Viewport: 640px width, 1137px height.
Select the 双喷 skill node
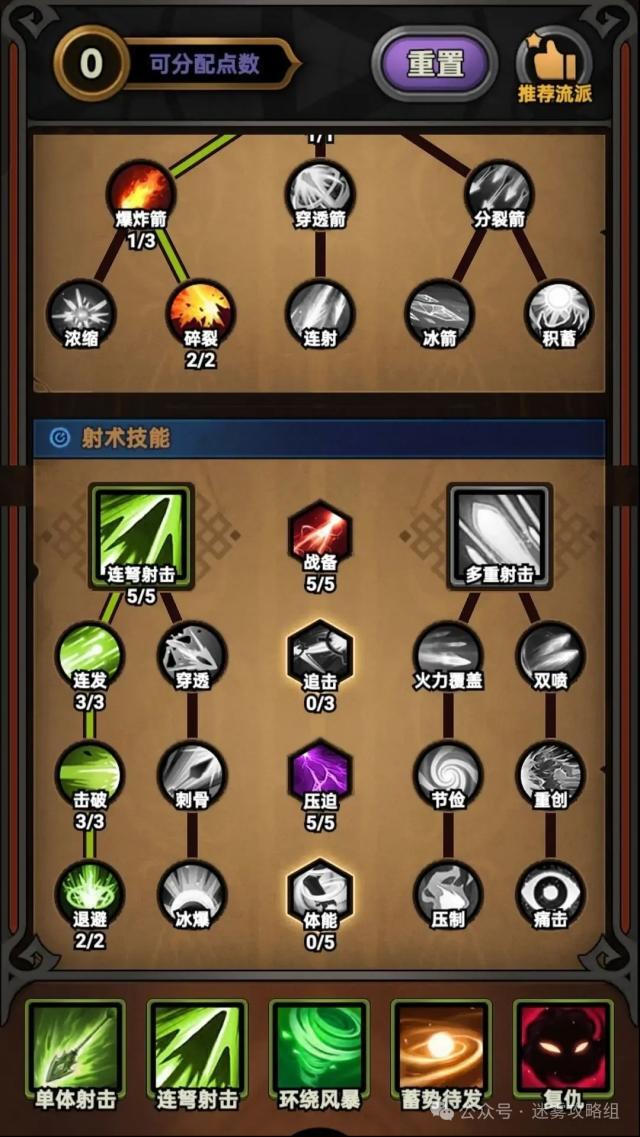tap(551, 654)
